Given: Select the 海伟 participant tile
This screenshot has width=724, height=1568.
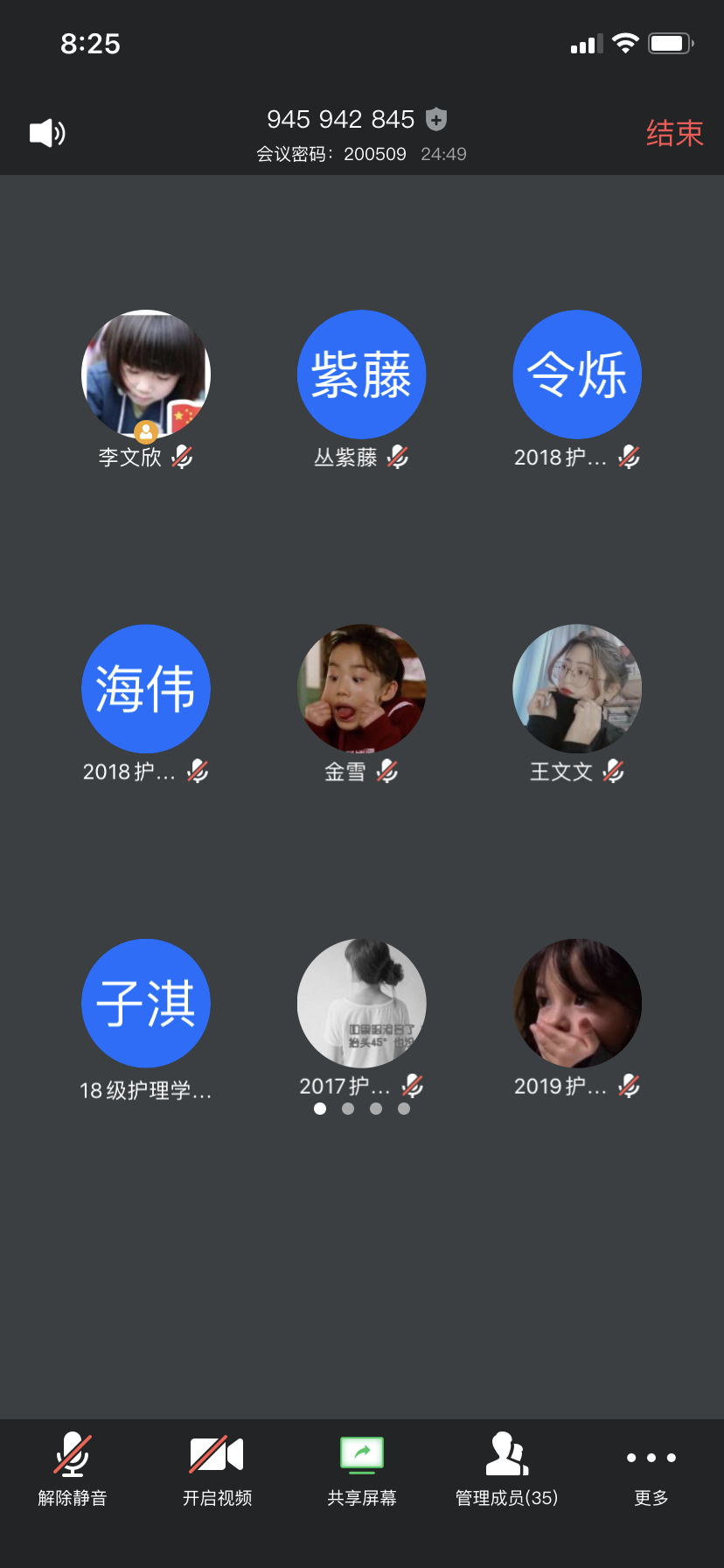Looking at the screenshot, I should tap(146, 689).
